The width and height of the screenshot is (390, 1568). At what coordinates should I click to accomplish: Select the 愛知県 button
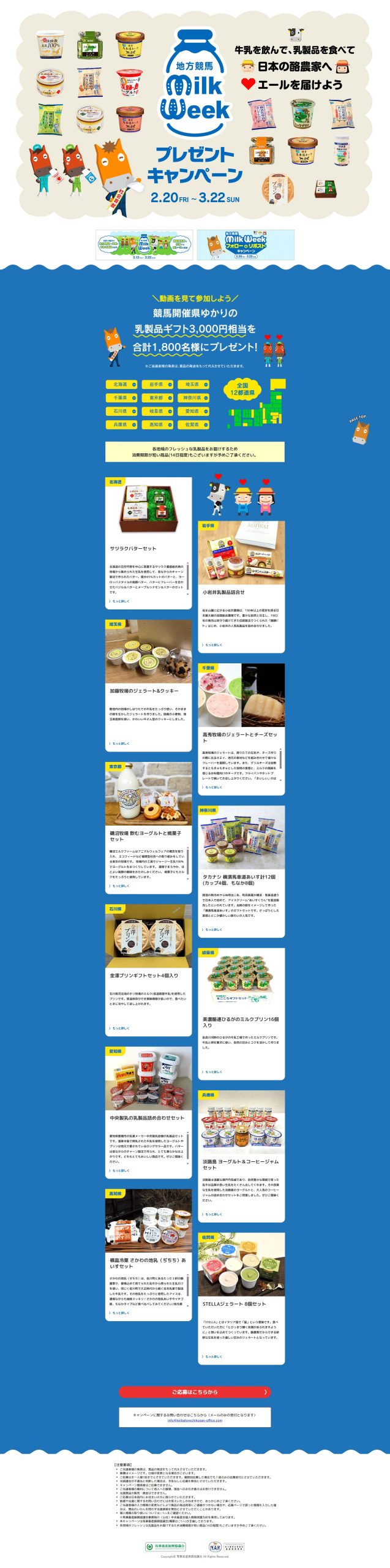(x=193, y=412)
